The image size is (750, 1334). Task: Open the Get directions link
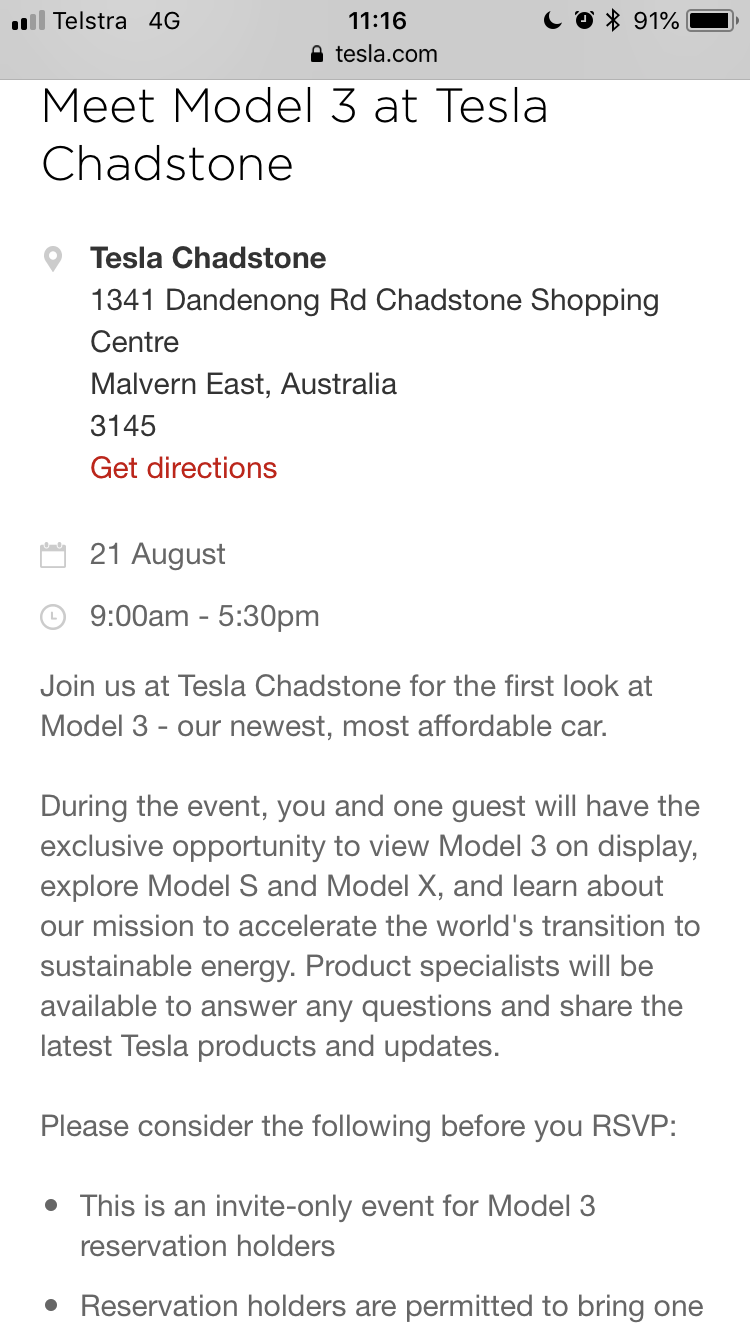tap(183, 468)
